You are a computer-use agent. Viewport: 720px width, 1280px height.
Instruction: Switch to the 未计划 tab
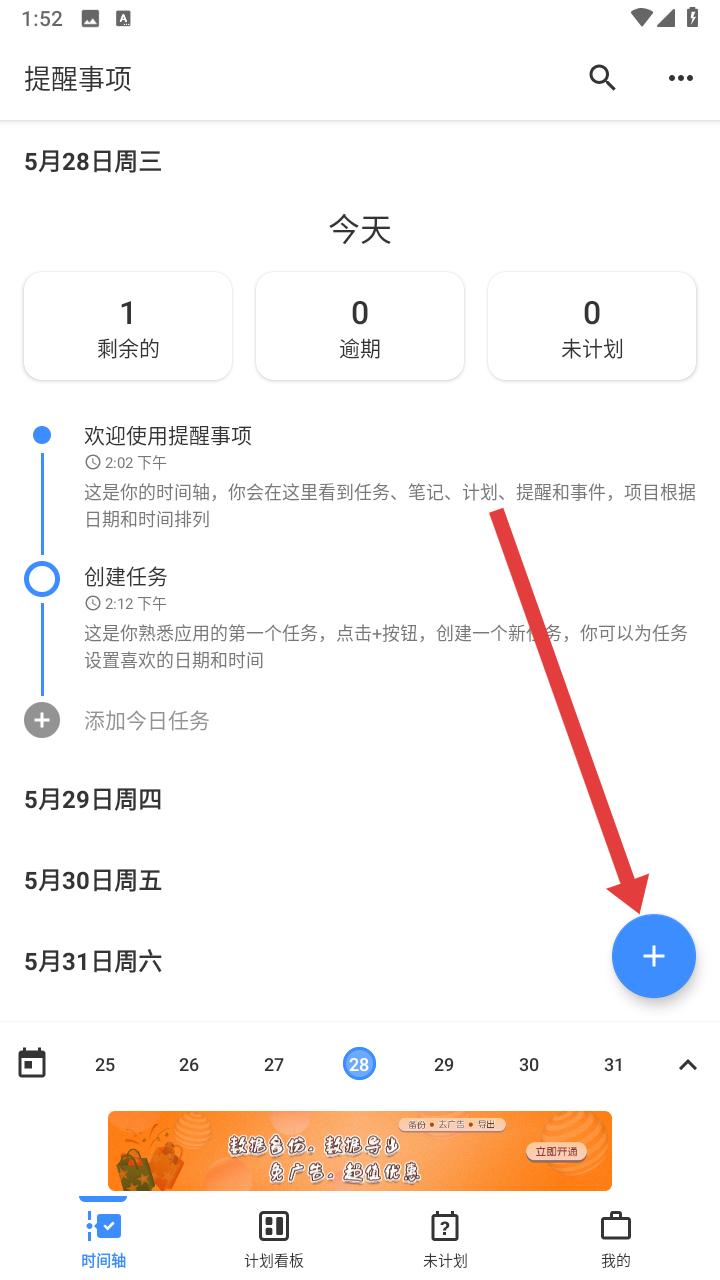pos(445,1239)
